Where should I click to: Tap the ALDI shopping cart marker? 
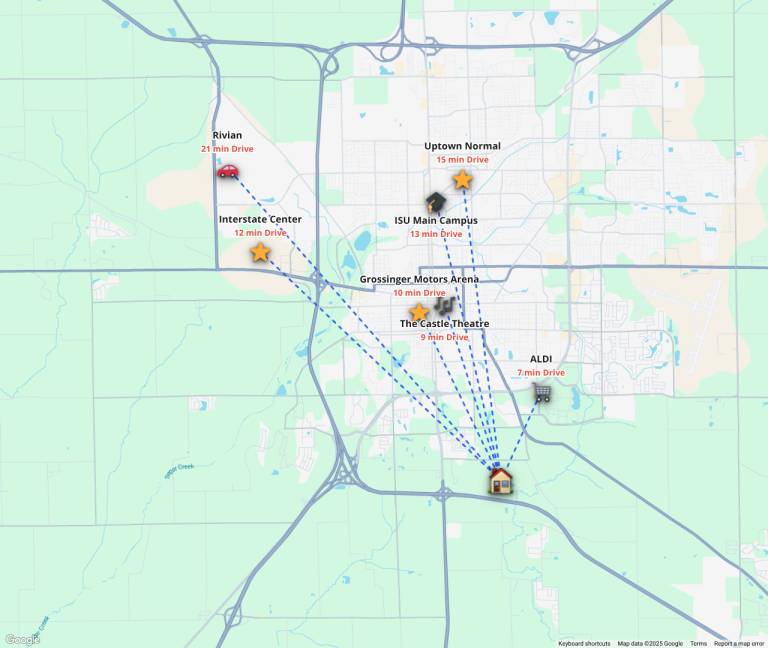542,393
